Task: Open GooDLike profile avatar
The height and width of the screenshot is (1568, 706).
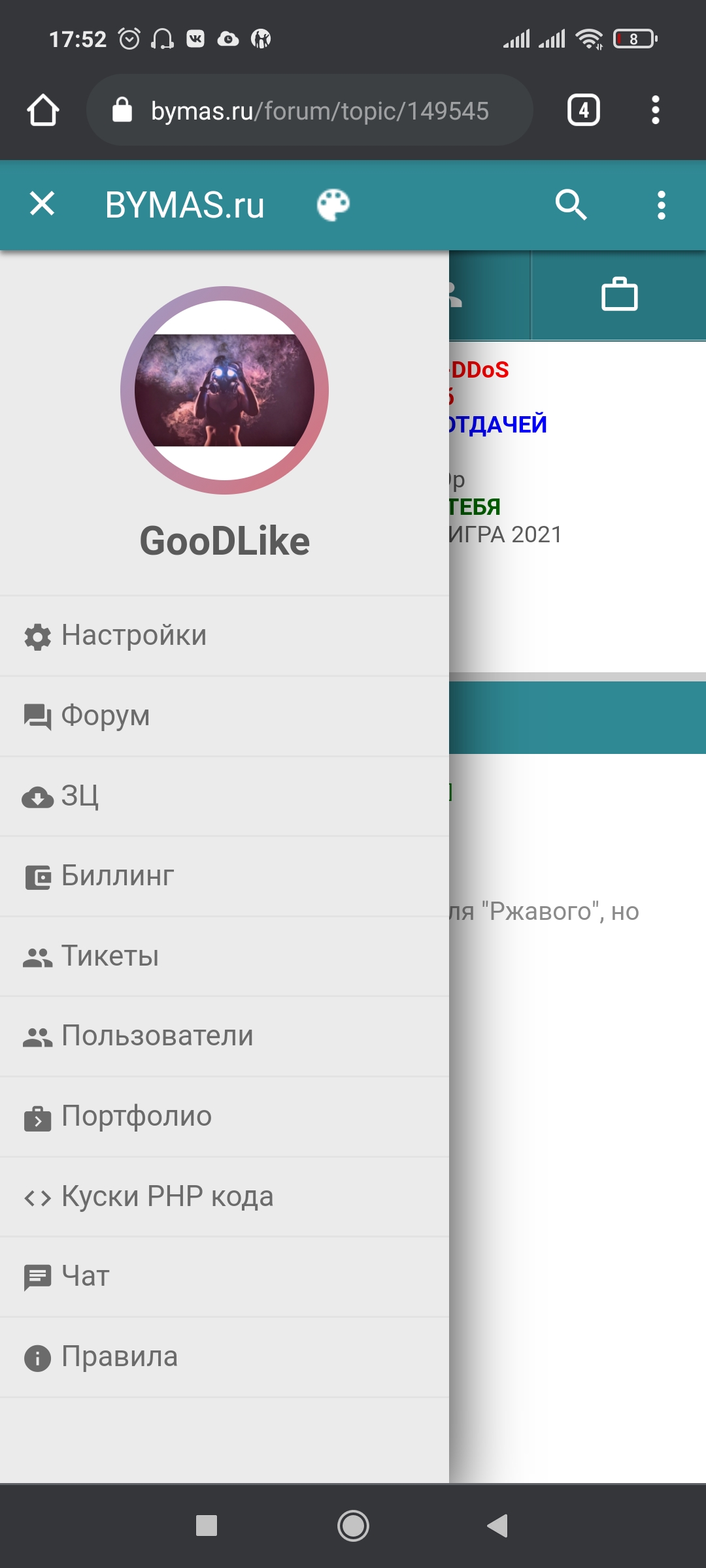Action: [x=224, y=390]
